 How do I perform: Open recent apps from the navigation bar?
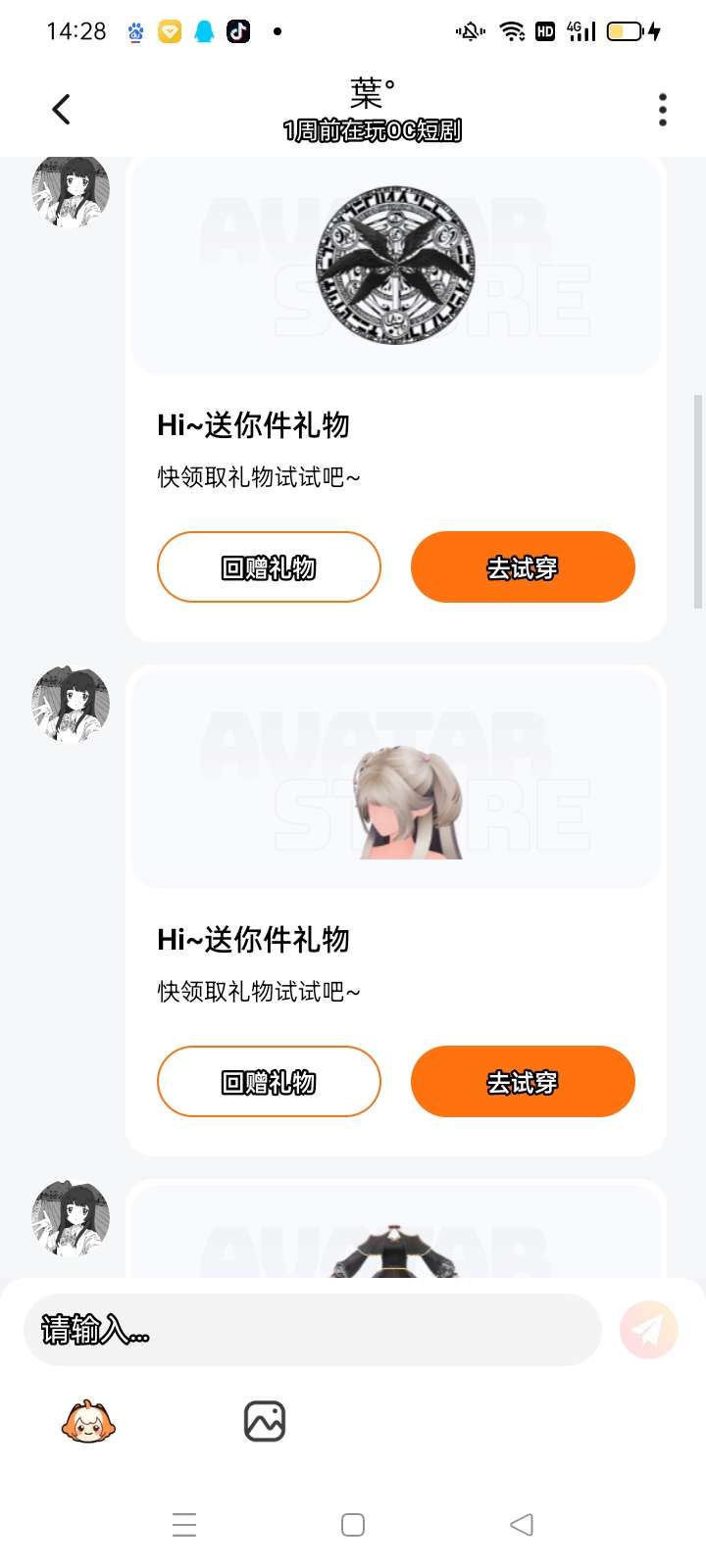(184, 1525)
